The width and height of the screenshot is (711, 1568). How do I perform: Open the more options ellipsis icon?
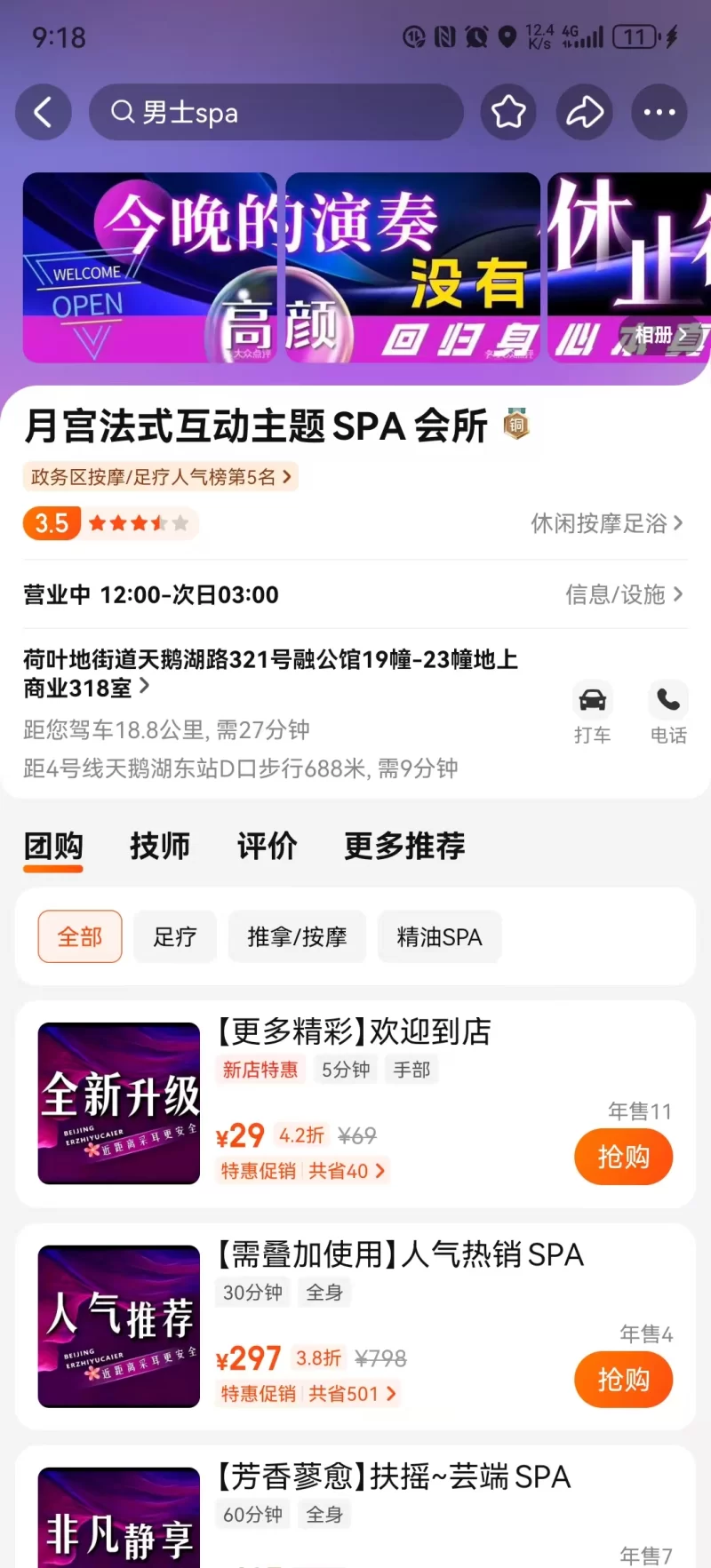click(x=659, y=112)
